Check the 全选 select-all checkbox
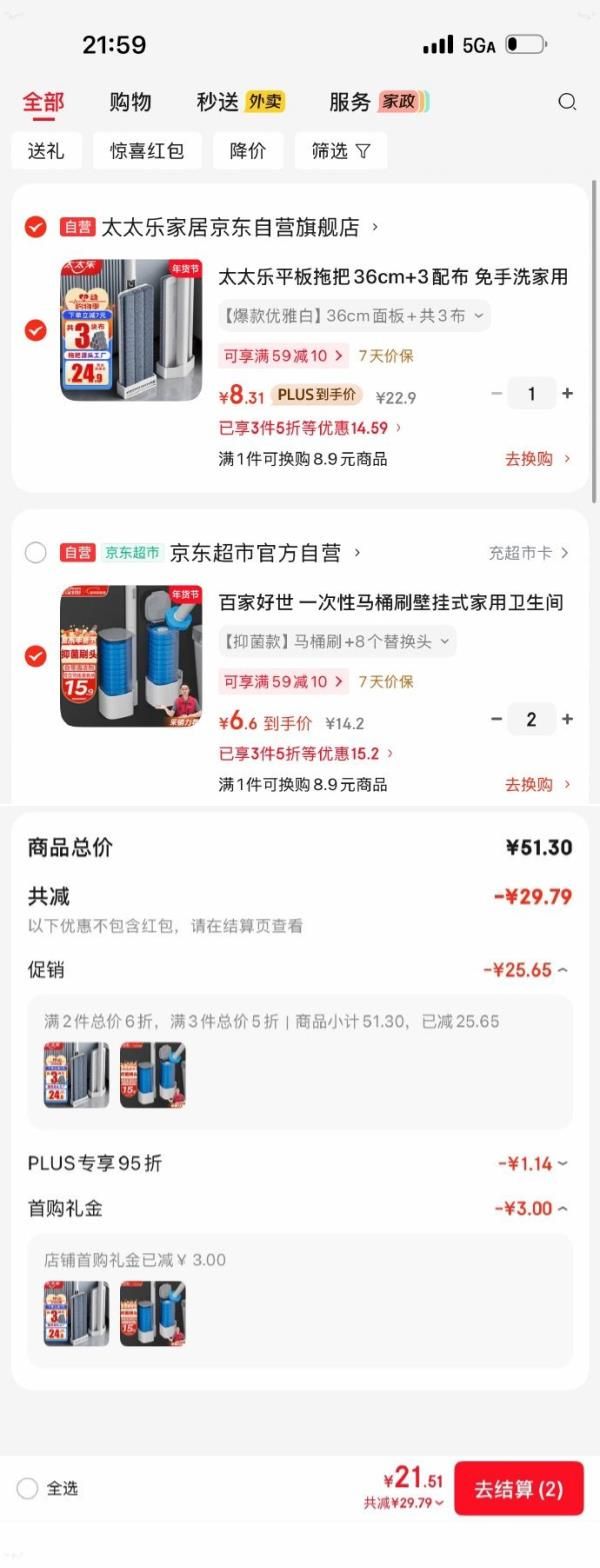Screen dimensions: 600x1568 (28, 1488)
